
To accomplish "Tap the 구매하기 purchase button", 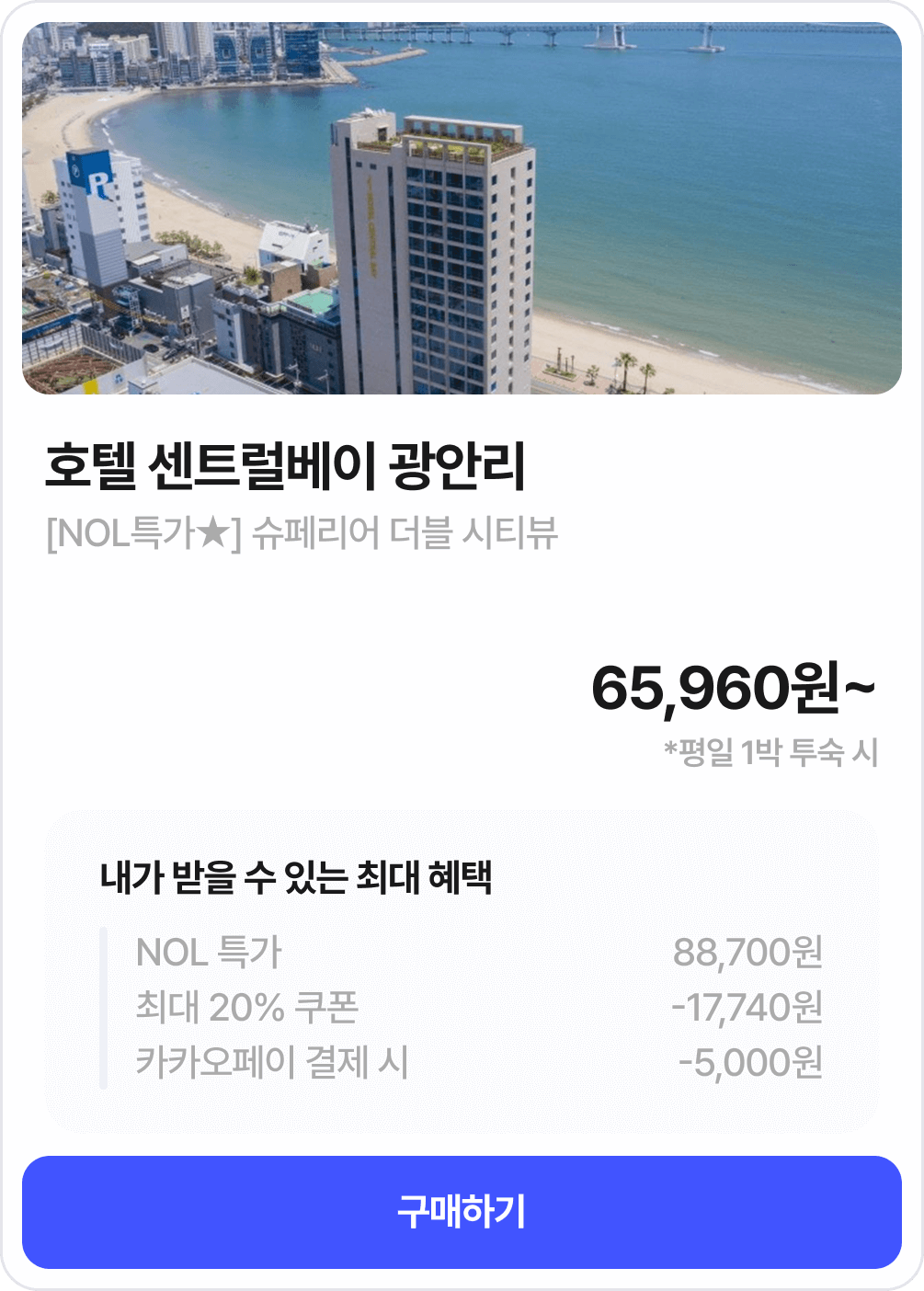I will pos(462,1212).
